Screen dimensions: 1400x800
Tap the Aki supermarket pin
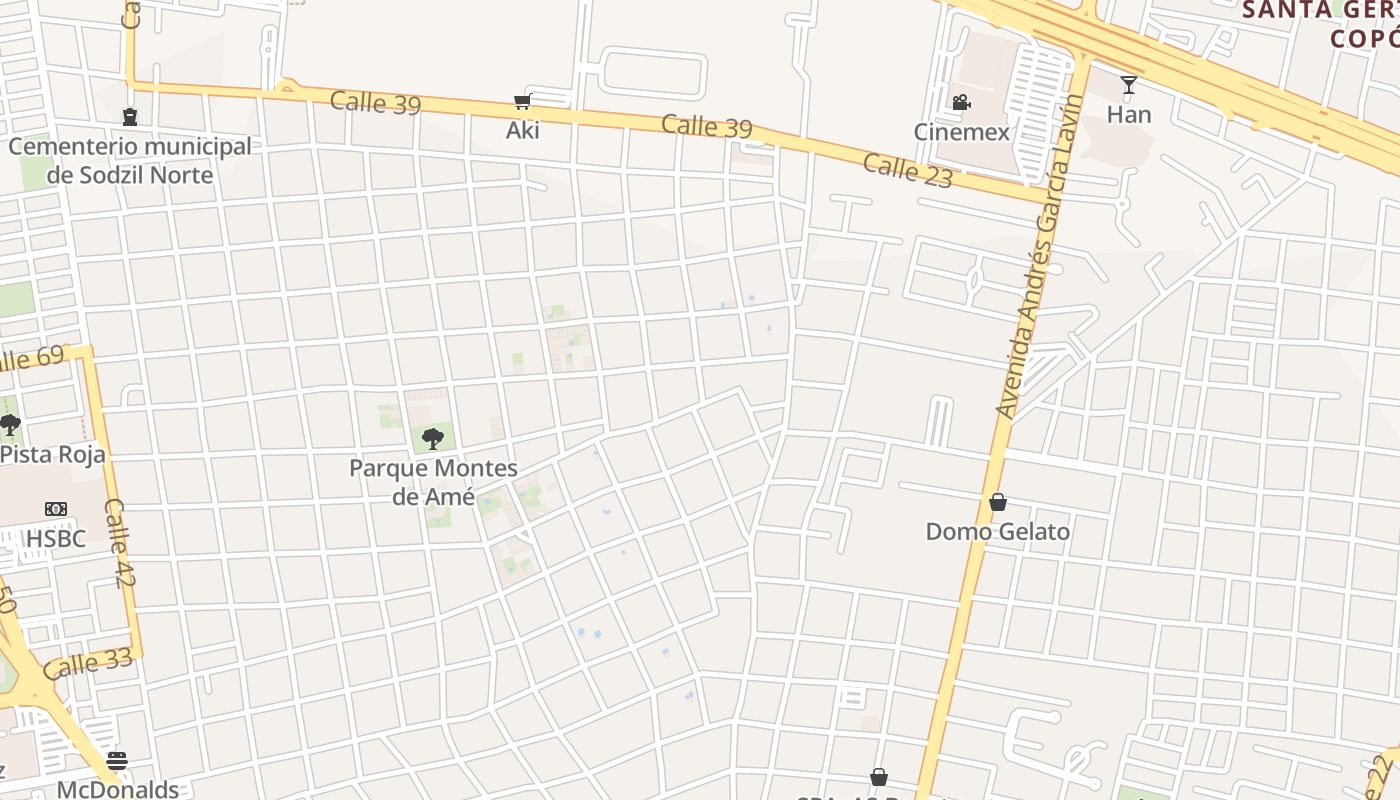point(522,101)
